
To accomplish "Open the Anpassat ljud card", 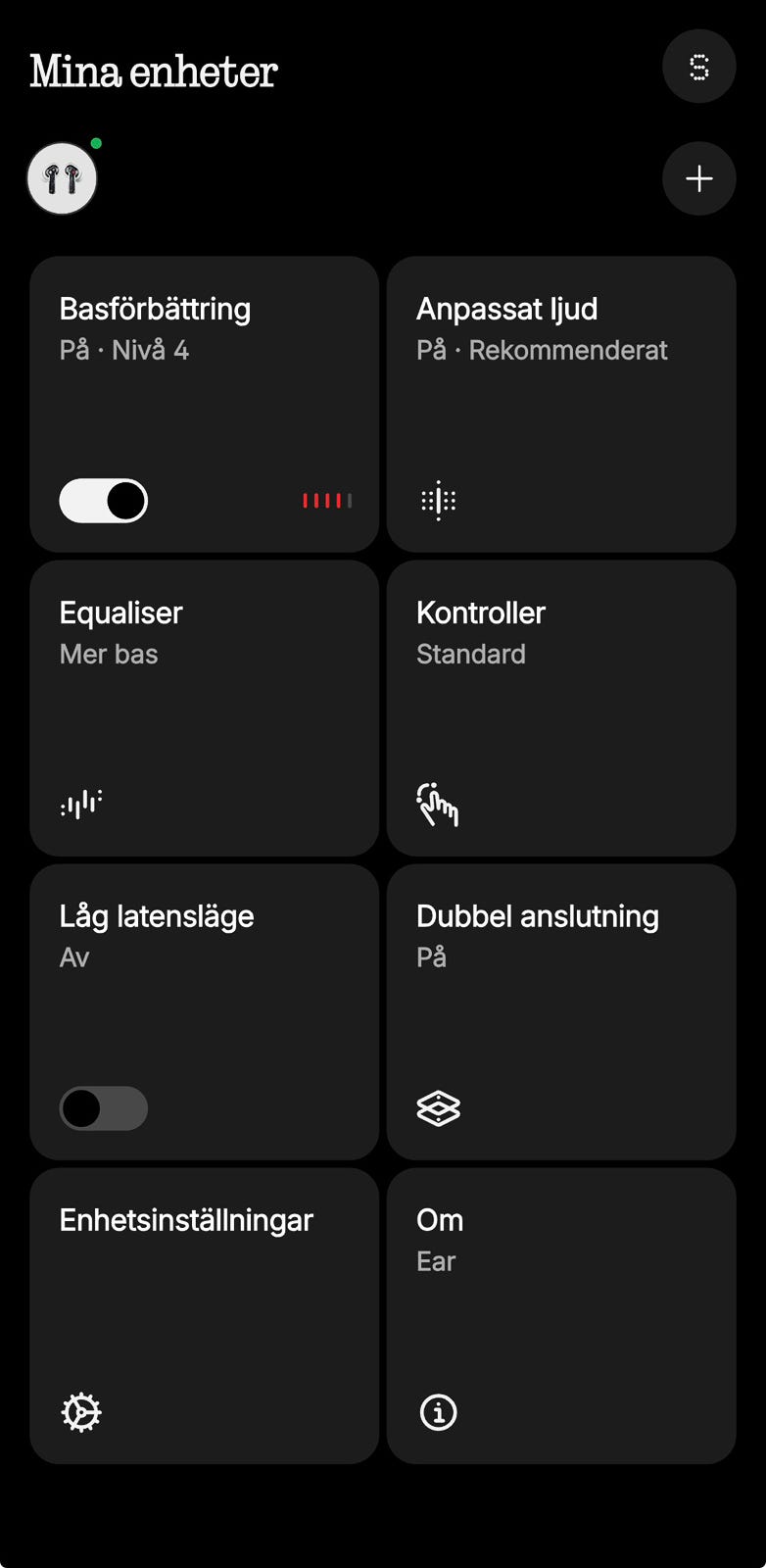I will [561, 405].
